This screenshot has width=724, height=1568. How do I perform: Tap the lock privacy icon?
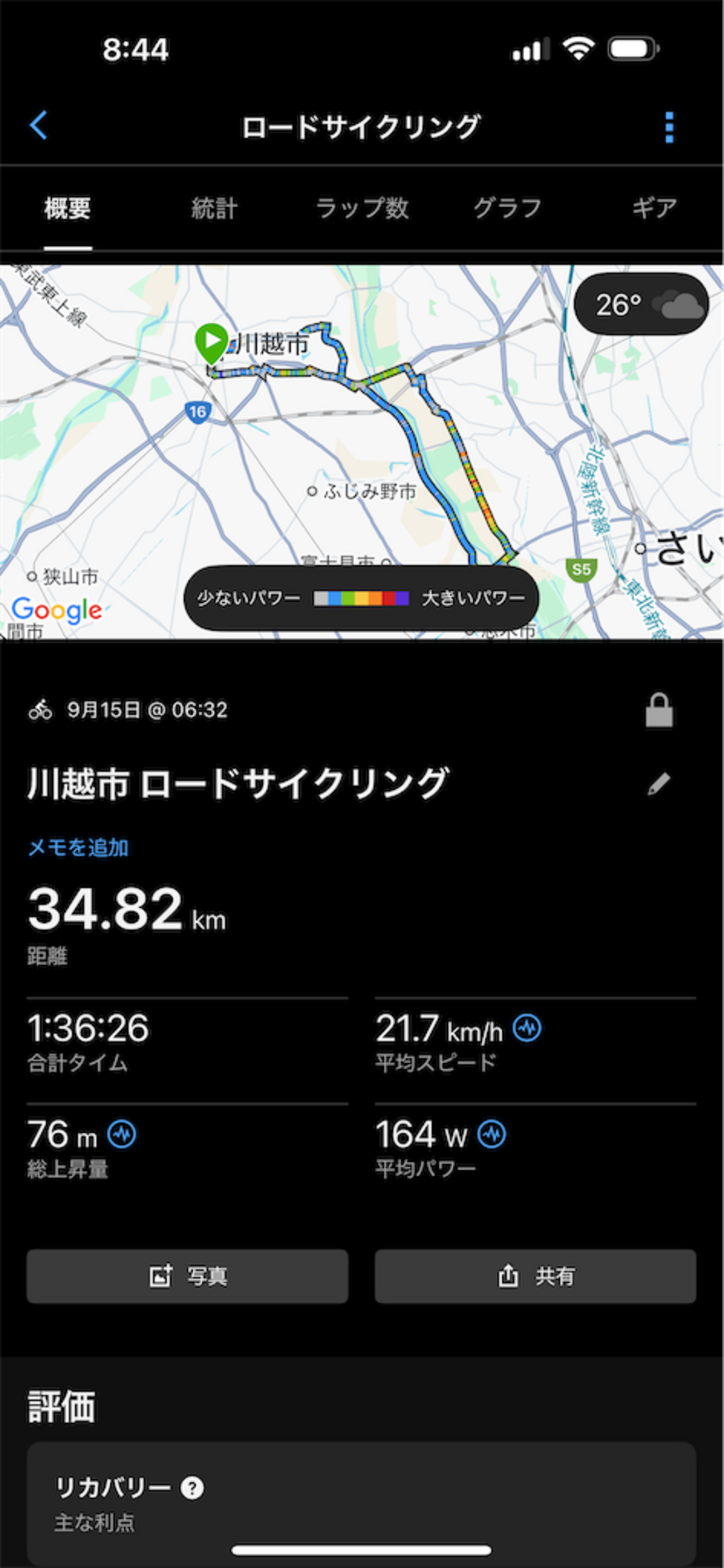(659, 710)
